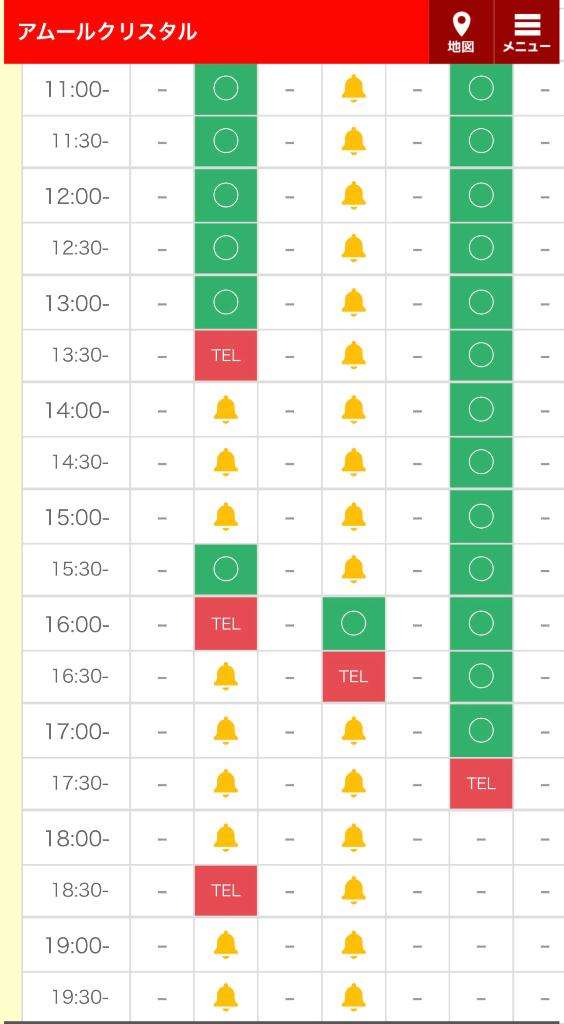
Task: Reserve the available circle slot at 16:30
Action: tap(481, 677)
